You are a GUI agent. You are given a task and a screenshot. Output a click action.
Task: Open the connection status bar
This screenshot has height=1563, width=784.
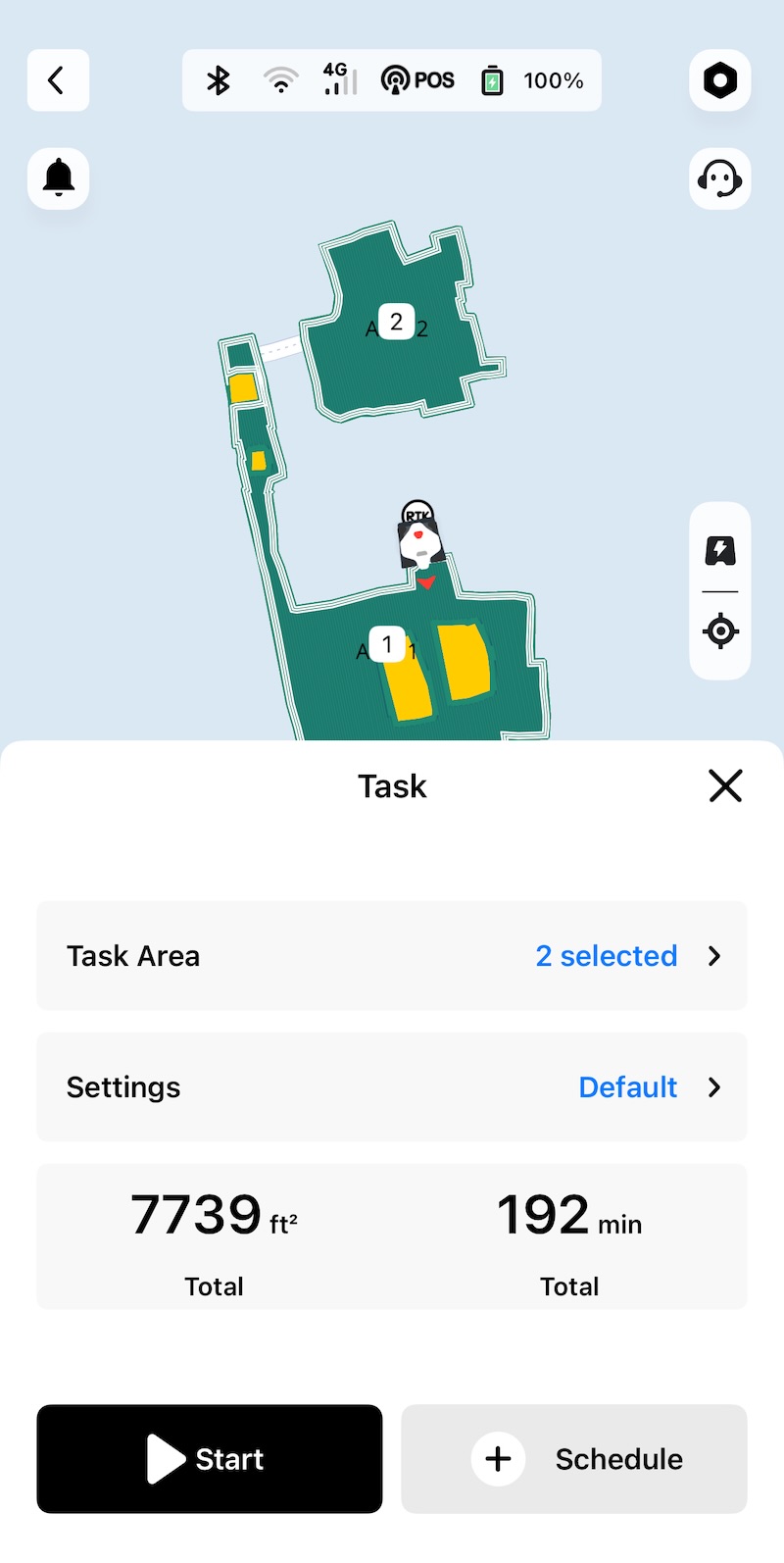pos(392,80)
